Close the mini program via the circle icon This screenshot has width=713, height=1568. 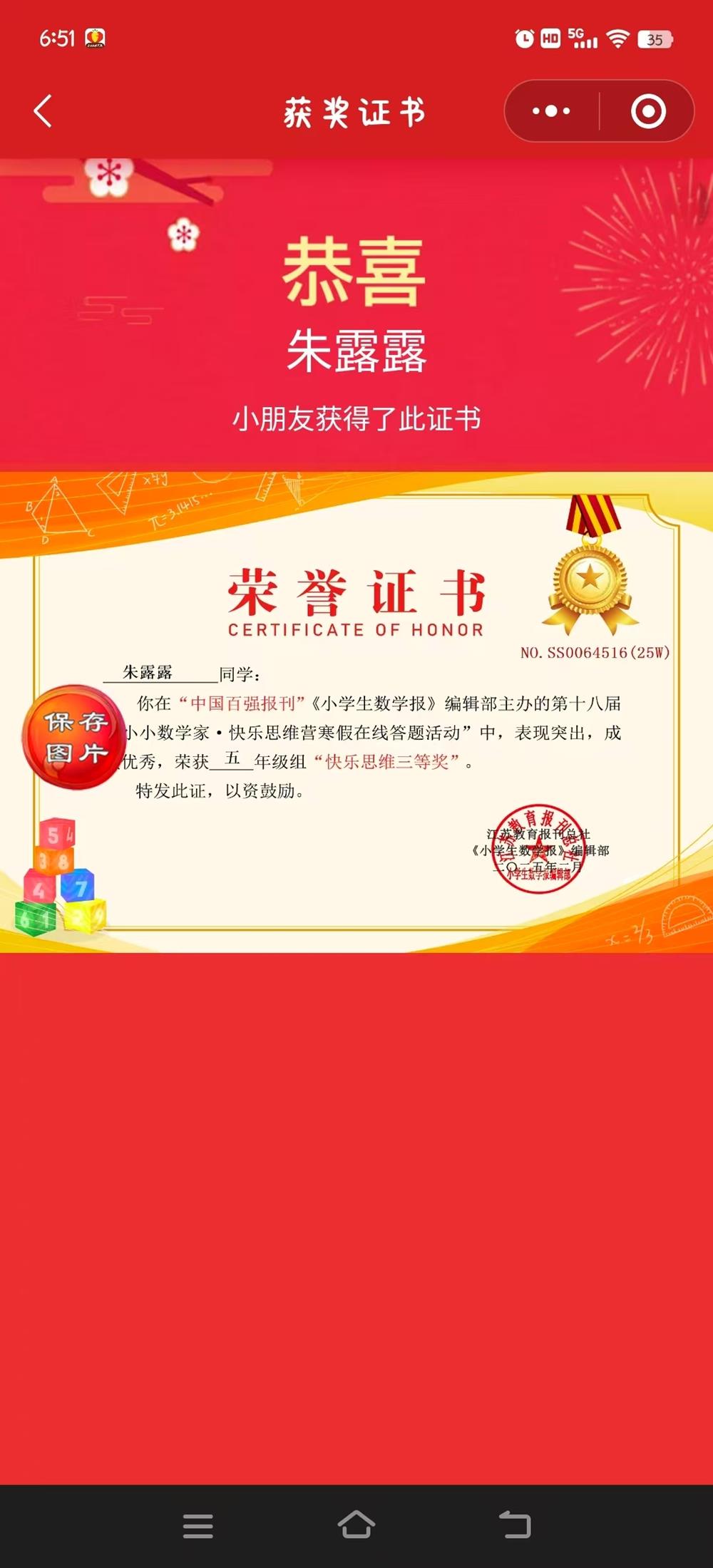click(648, 111)
